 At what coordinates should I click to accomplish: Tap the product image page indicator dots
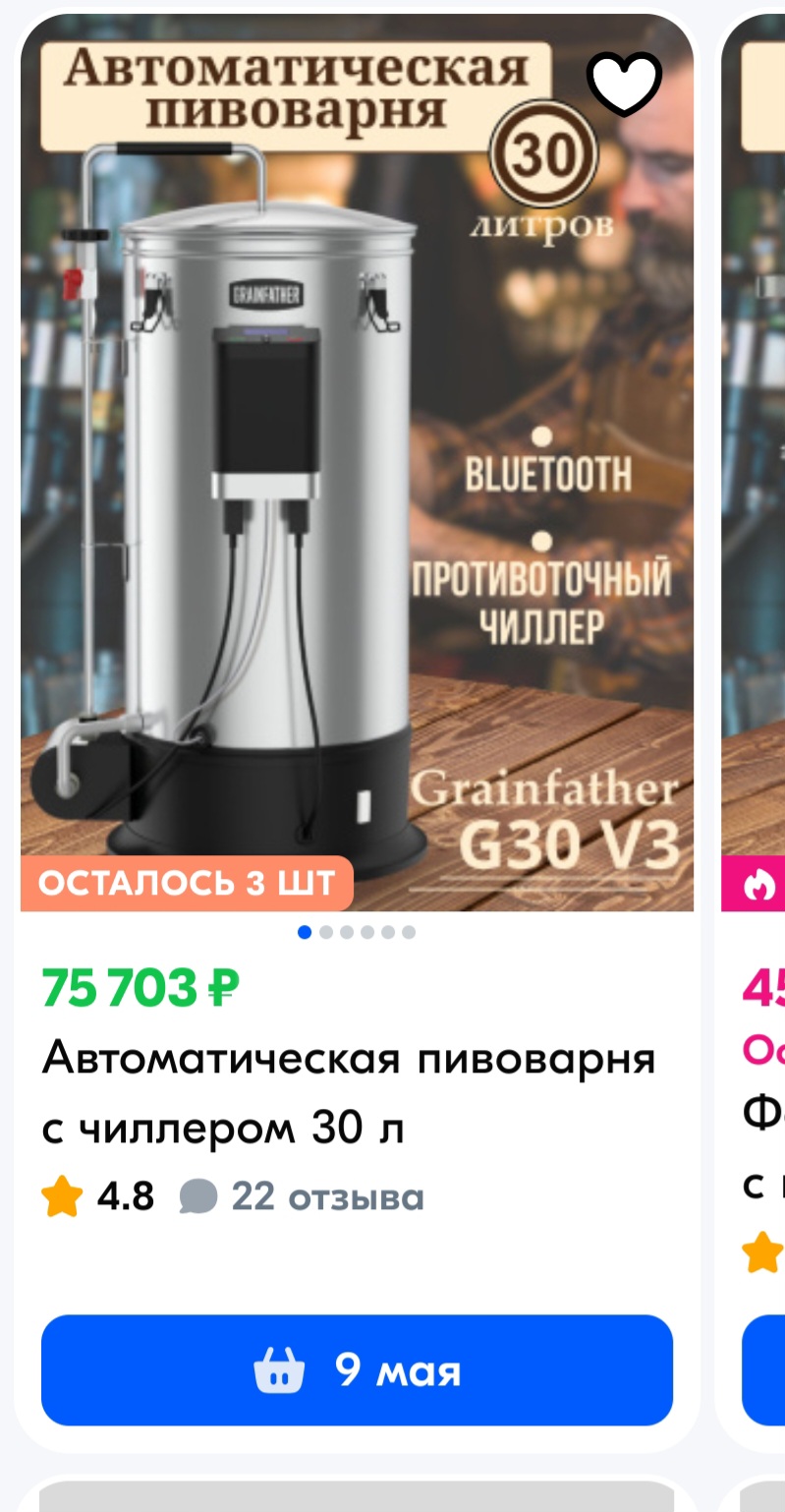pos(357,932)
